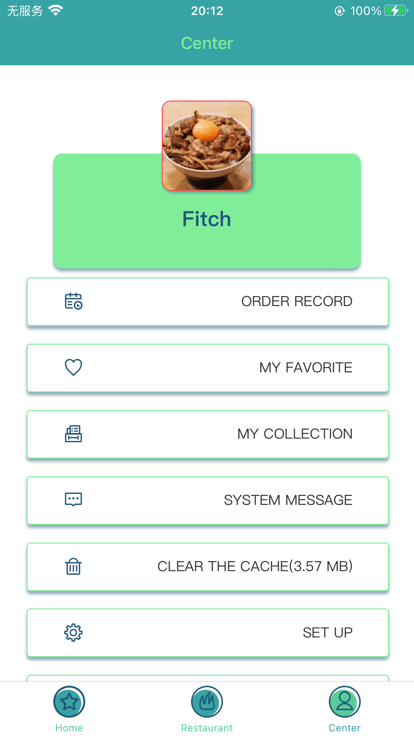Open the Set Up row
414x736 pixels.
point(207,633)
